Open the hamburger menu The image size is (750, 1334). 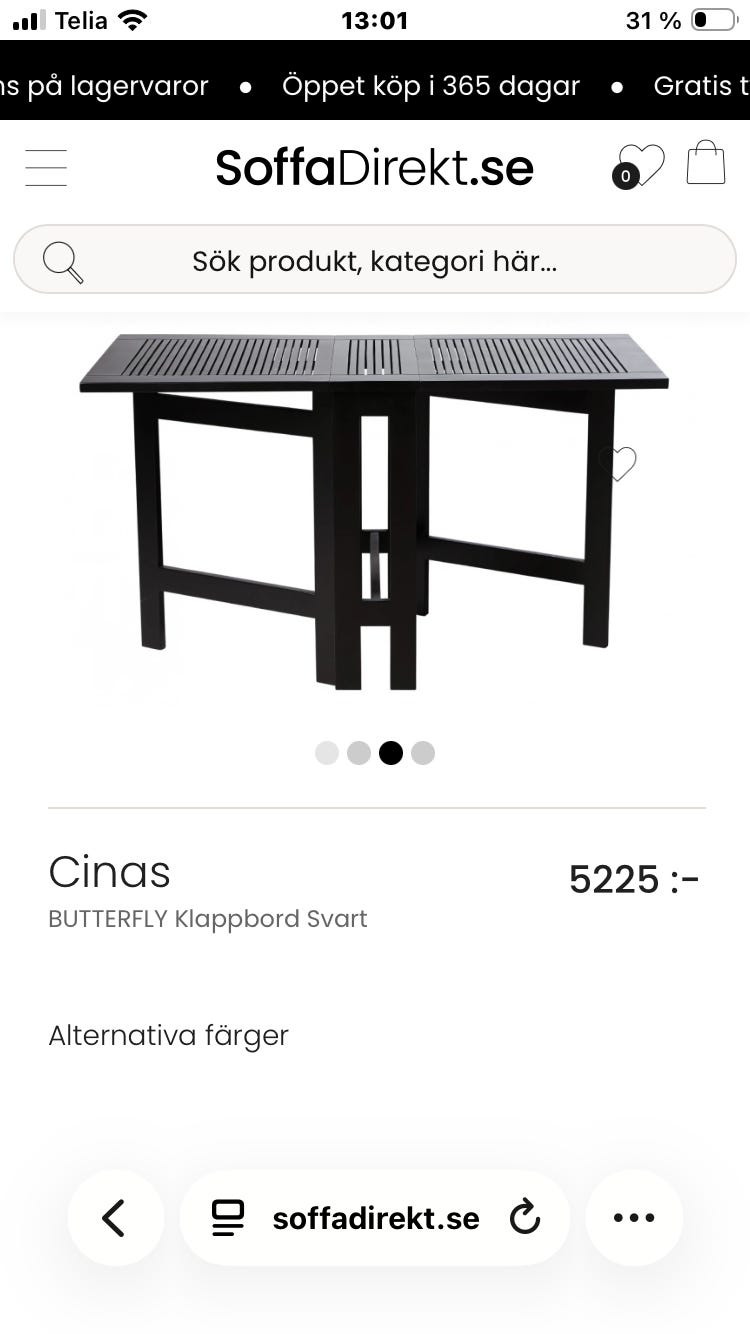coord(46,167)
